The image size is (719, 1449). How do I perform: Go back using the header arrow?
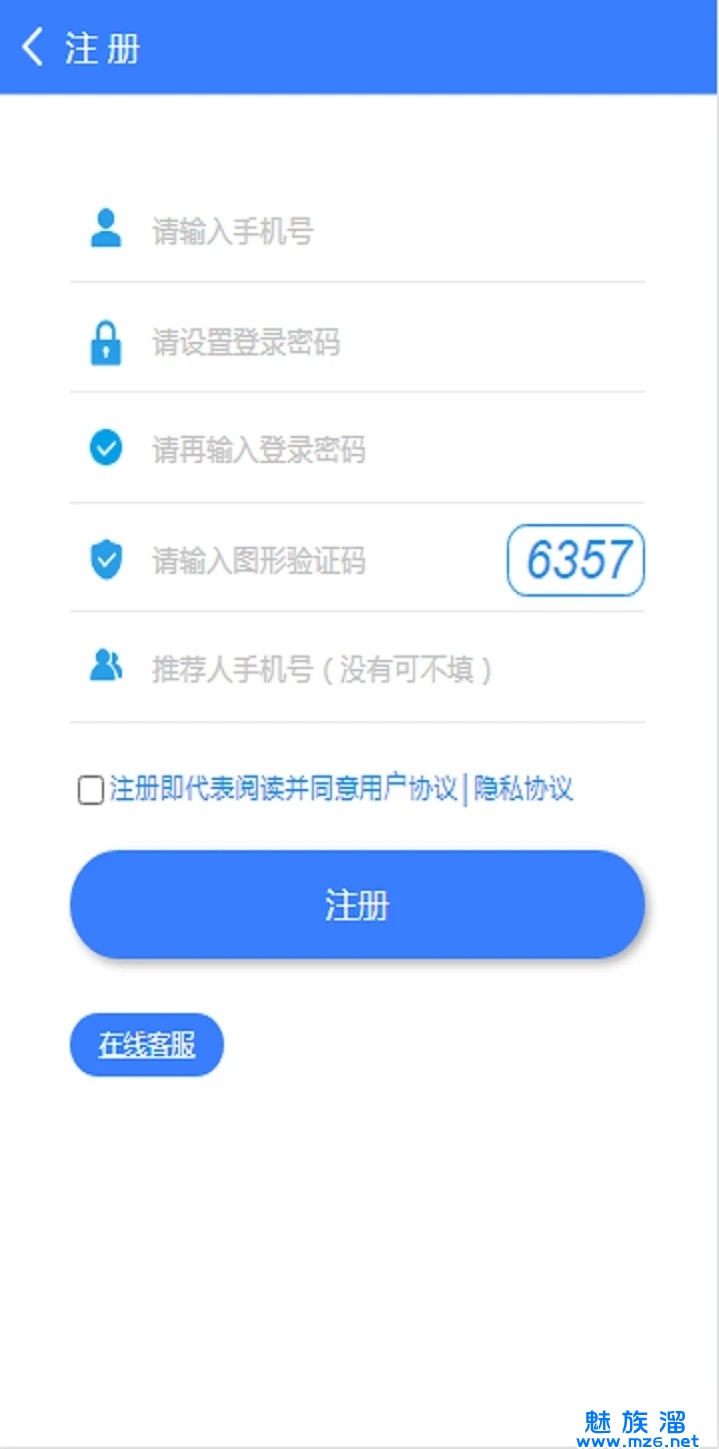(x=32, y=47)
